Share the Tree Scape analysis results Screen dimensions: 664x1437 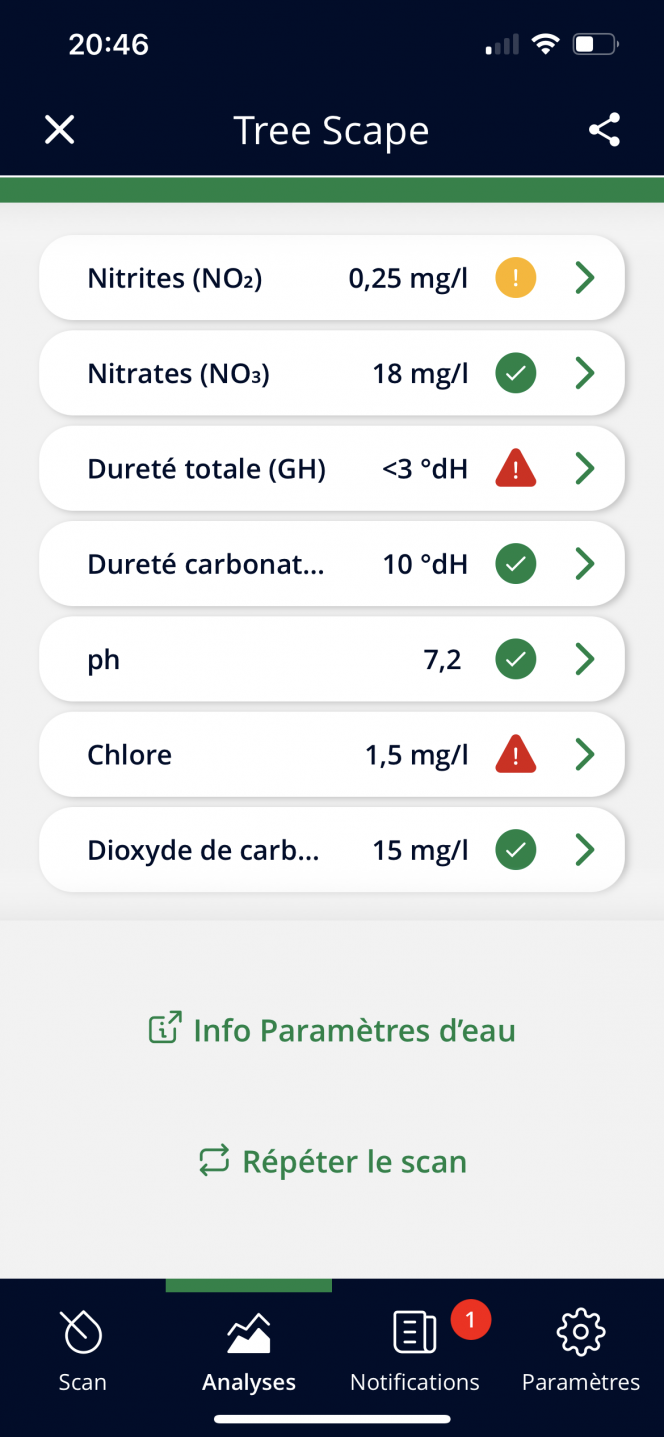click(x=604, y=130)
